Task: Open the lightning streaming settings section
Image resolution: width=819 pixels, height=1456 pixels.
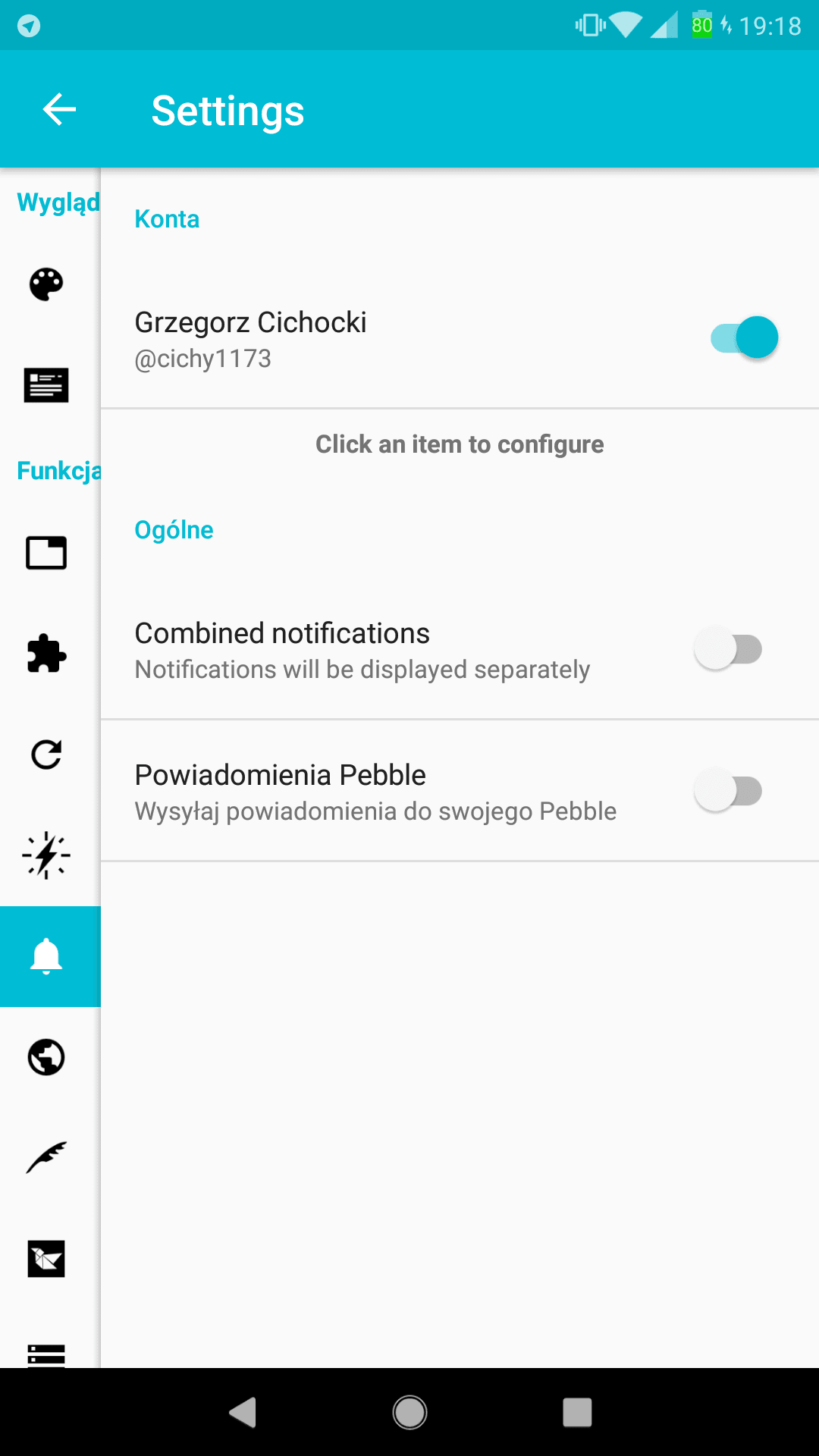Action: click(46, 855)
